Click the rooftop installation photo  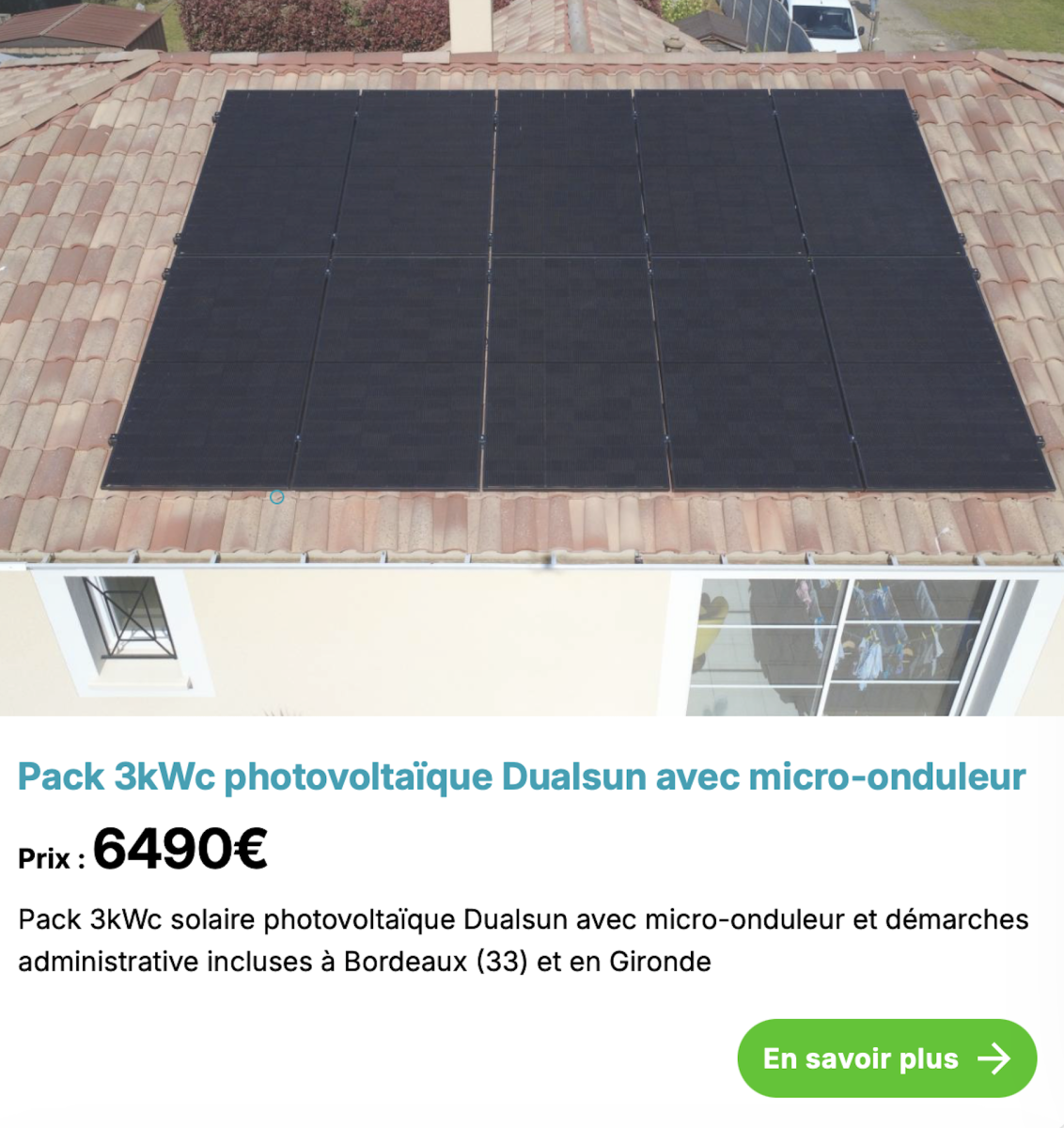pos(532,357)
